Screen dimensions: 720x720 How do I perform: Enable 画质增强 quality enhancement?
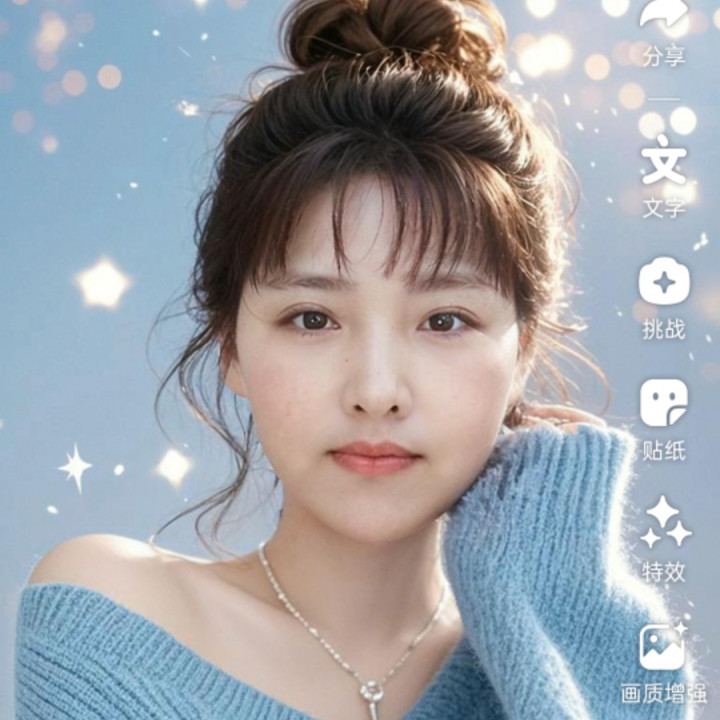663,646
